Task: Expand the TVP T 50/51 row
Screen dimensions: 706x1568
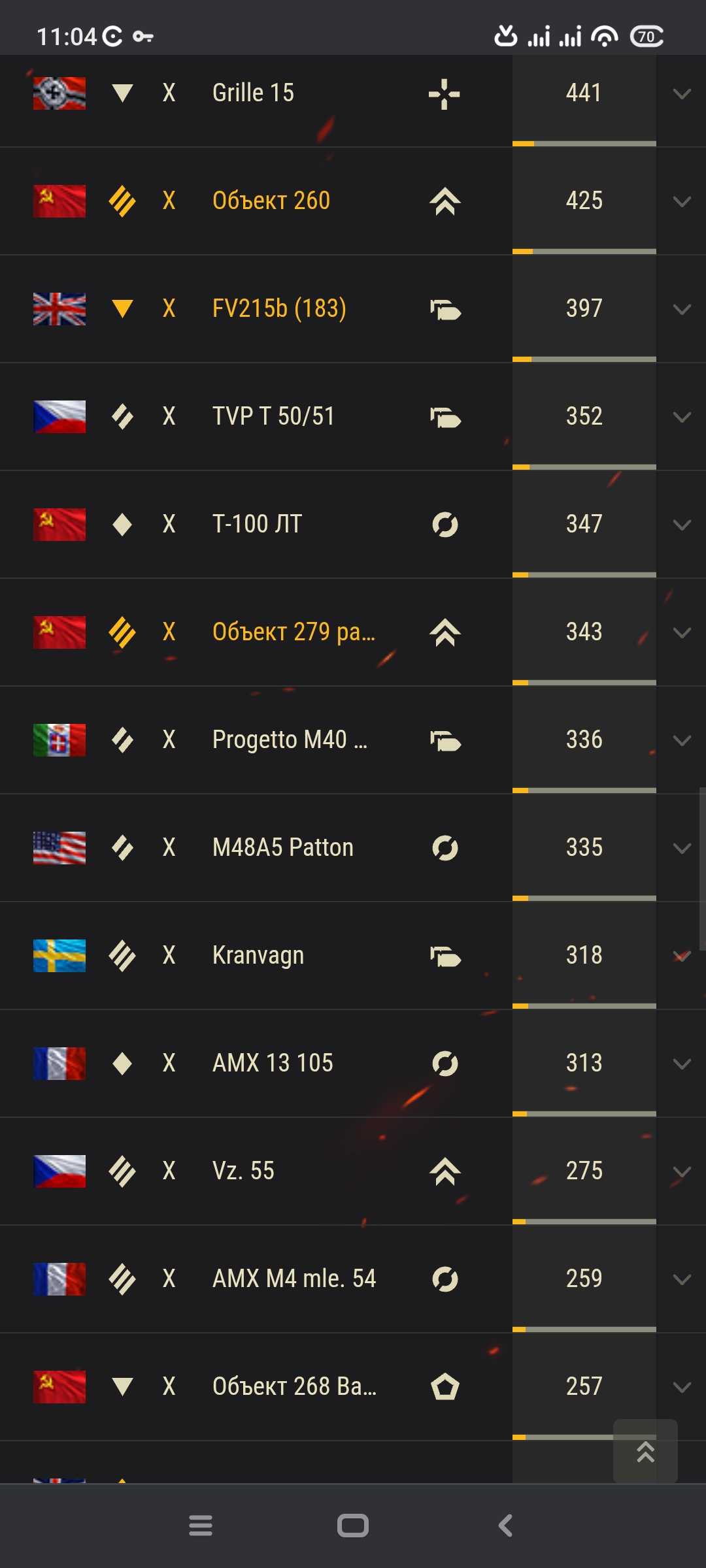Action: coord(682,417)
